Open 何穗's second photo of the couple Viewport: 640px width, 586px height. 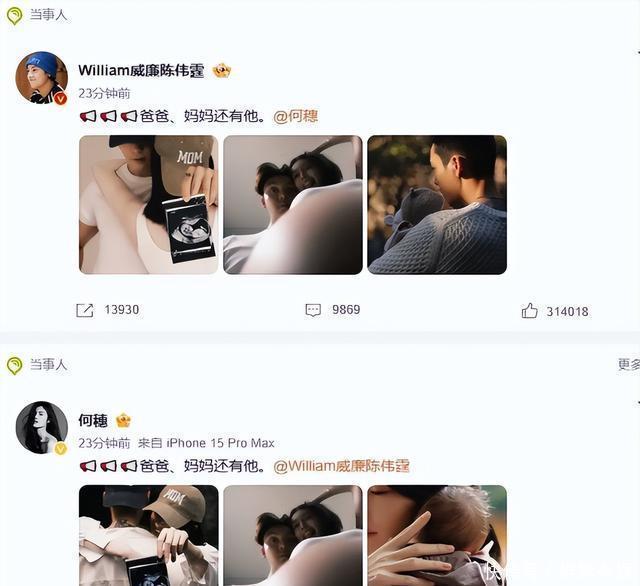293,535
